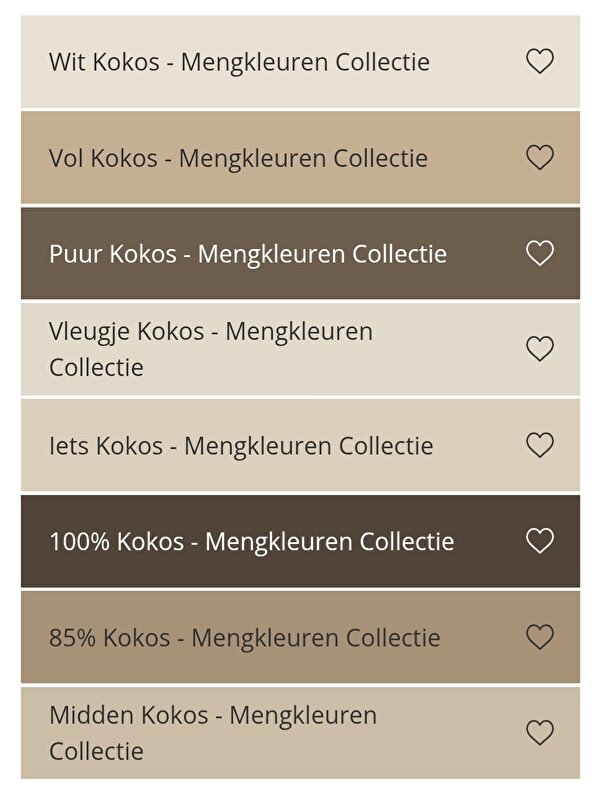
Task: Choose the Iets Kokos color swatch
Action: click(242, 446)
